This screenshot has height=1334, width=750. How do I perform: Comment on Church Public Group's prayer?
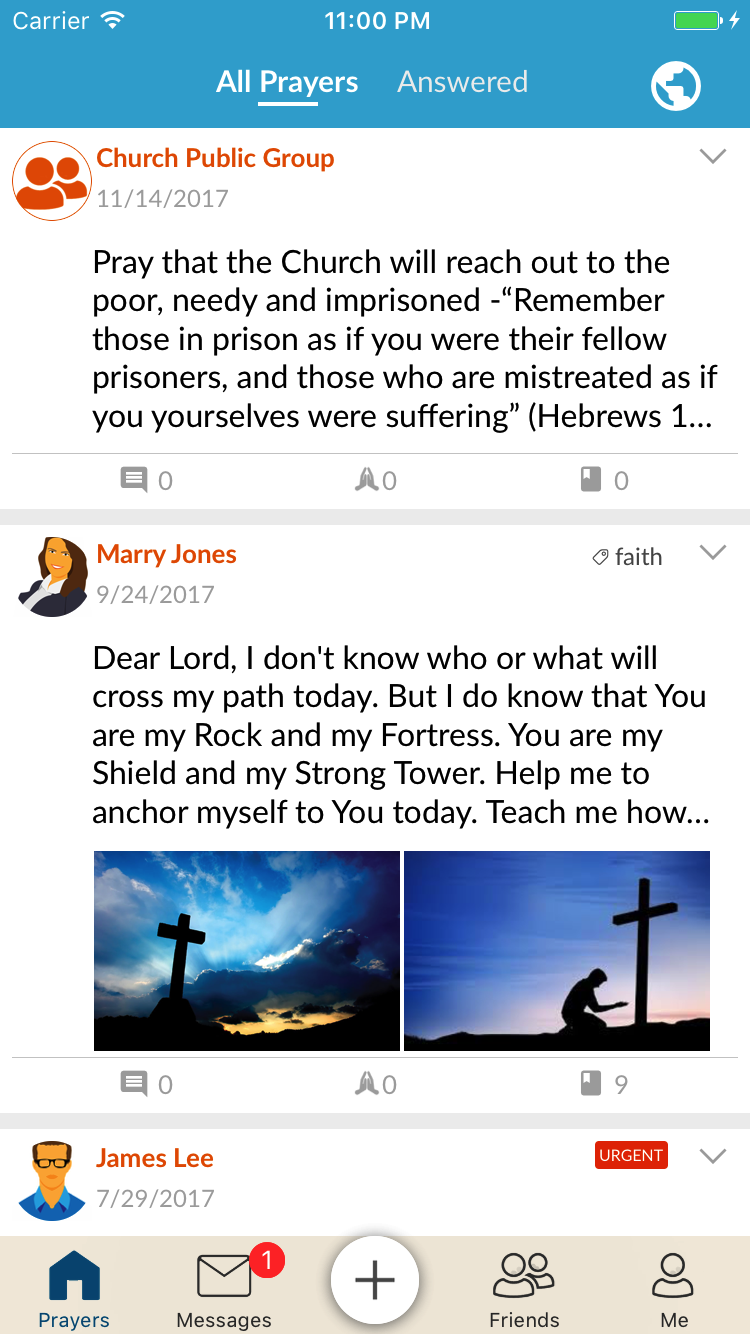(x=146, y=481)
